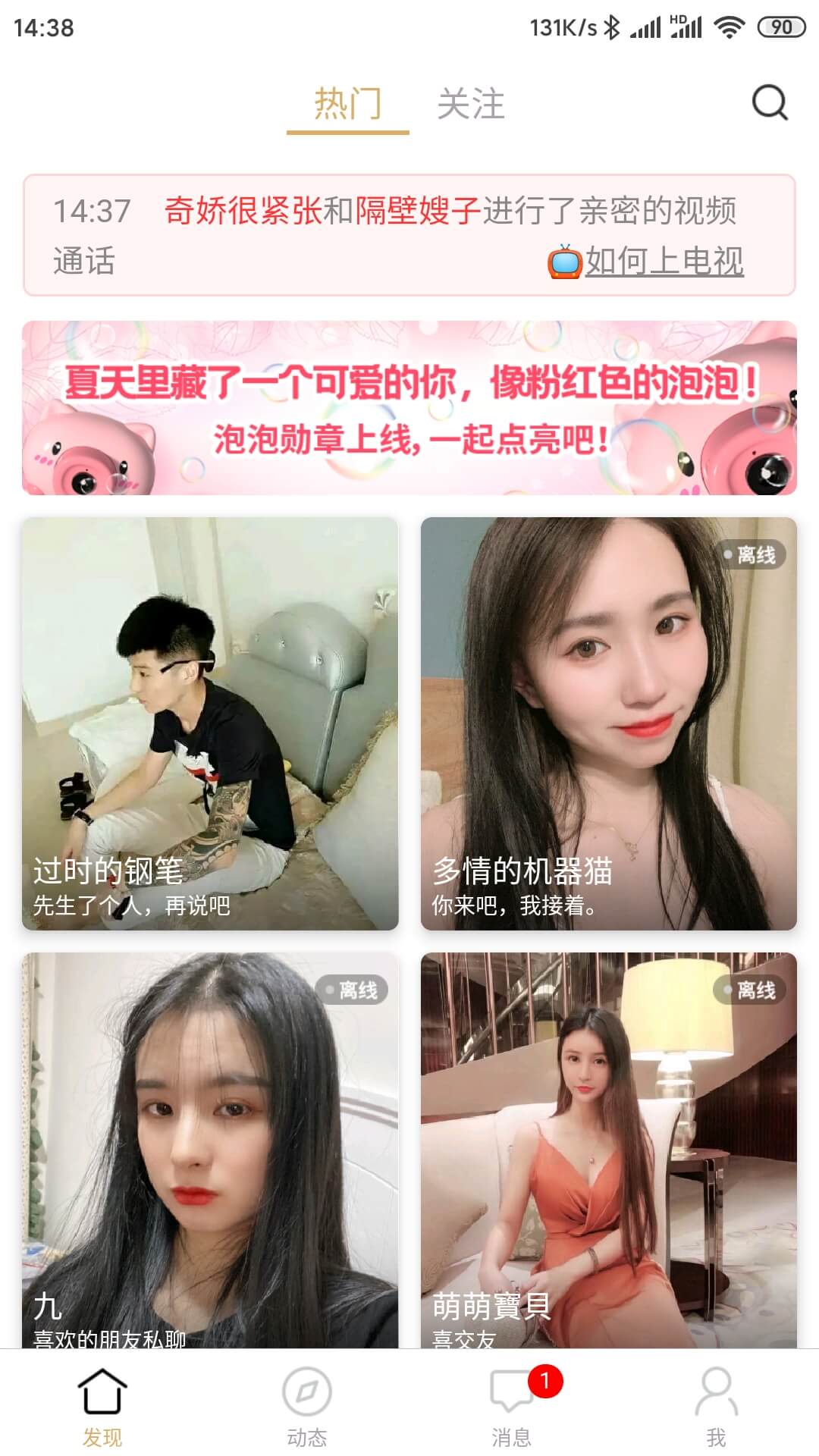Open the 如何上电视 link
Image resolution: width=819 pixels, height=1456 pixels.
point(664,261)
